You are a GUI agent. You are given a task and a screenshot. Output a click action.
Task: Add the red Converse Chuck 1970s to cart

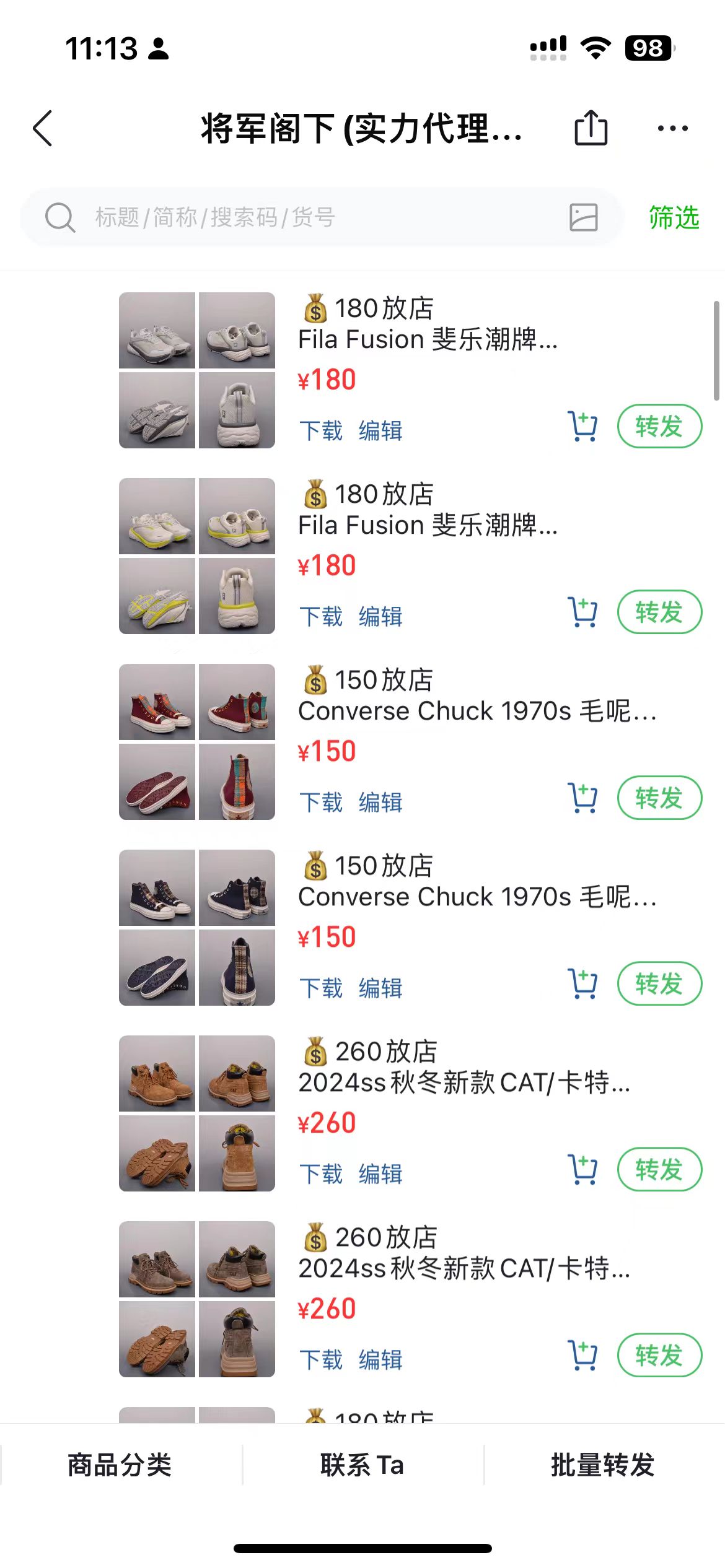tap(582, 798)
